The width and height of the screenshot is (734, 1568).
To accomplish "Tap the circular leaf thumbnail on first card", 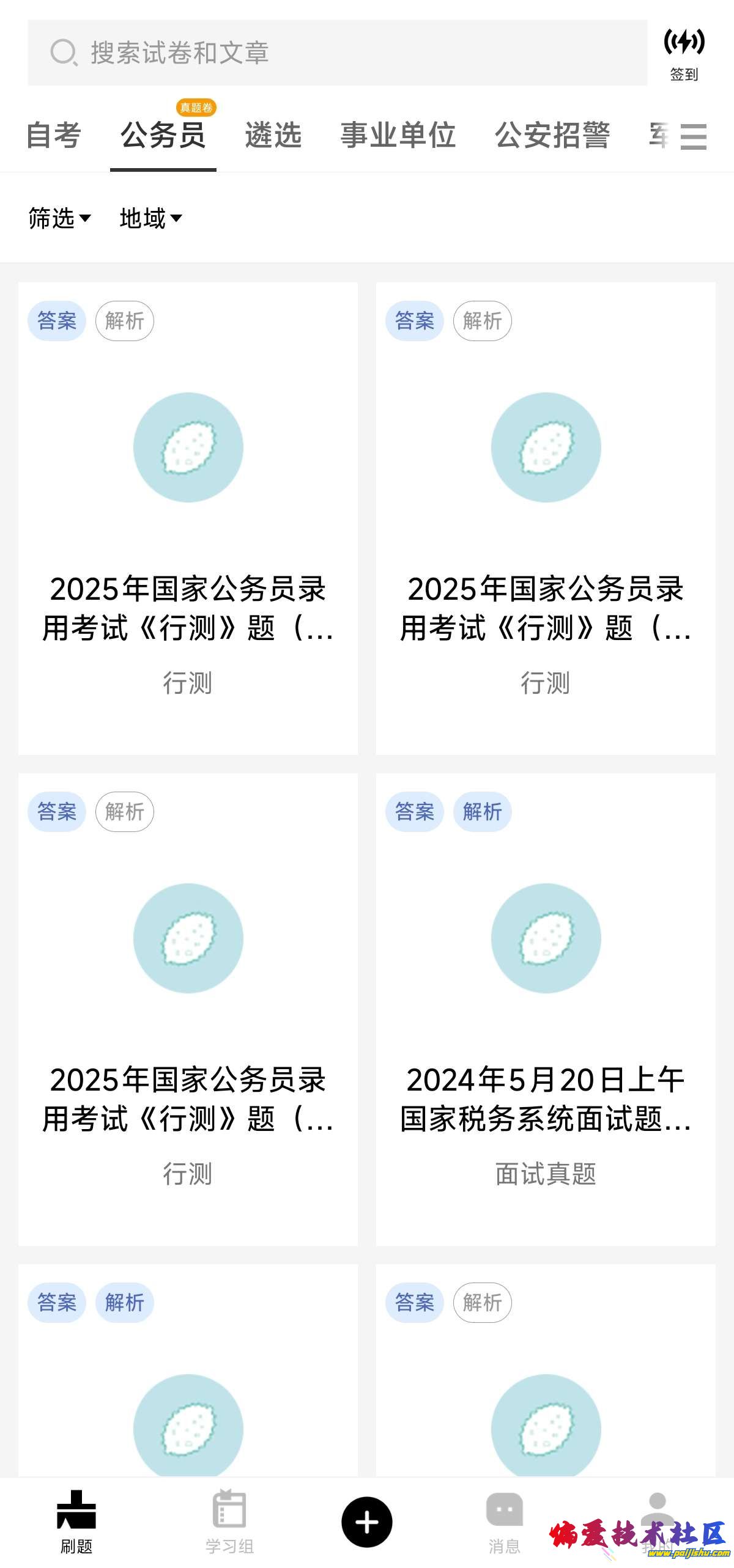I will [x=188, y=447].
